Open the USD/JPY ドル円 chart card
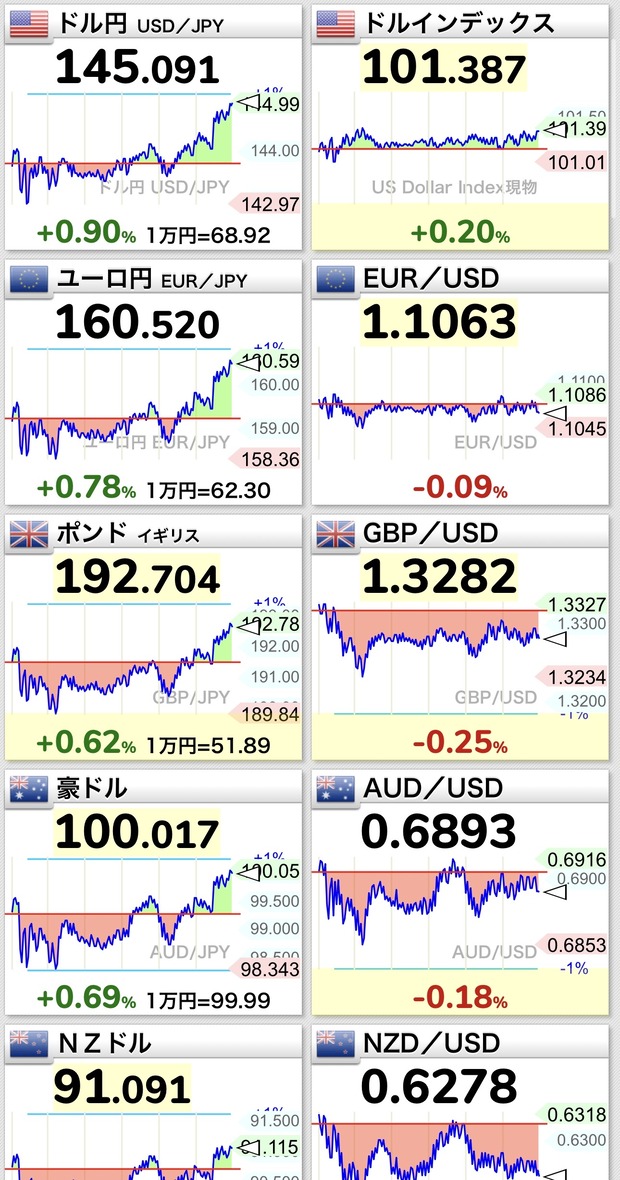The image size is (620, 1180). pos(153,129)
